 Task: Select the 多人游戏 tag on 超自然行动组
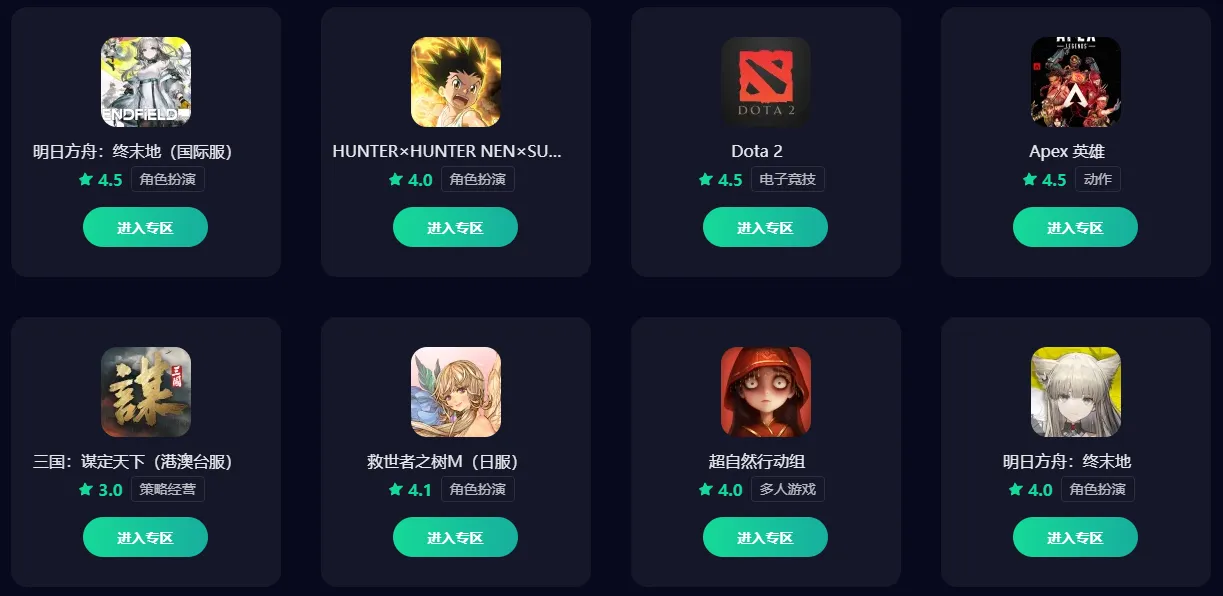787,490
